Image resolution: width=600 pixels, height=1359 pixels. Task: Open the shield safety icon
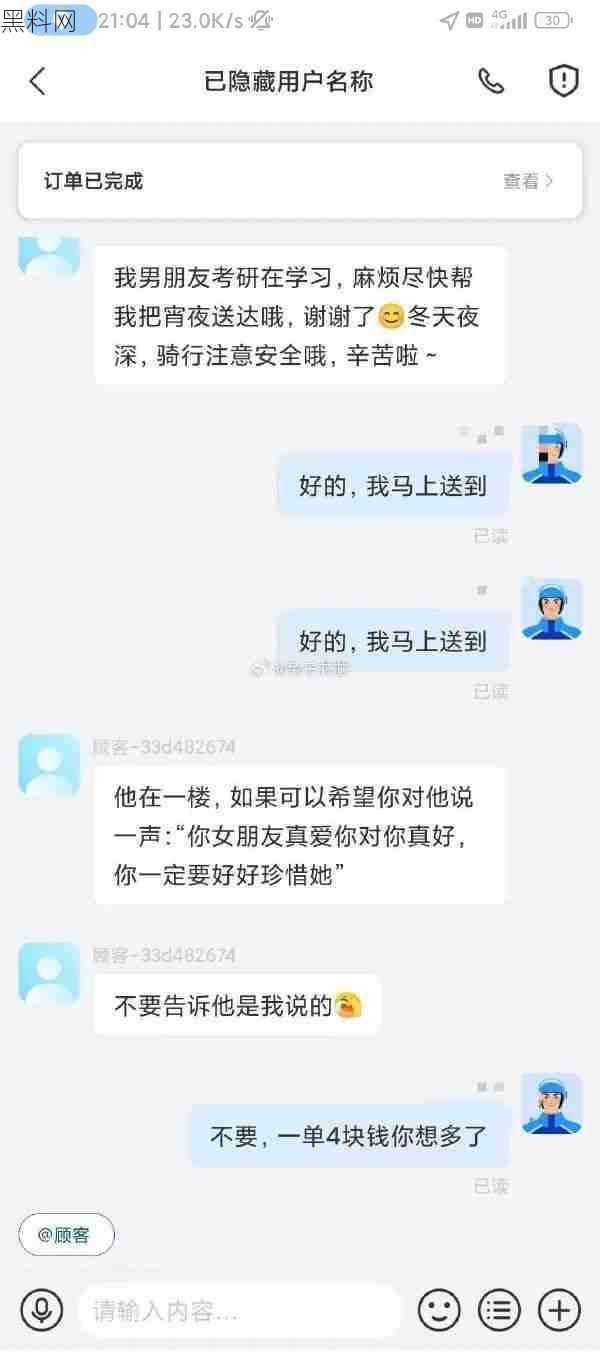(564, 81)
